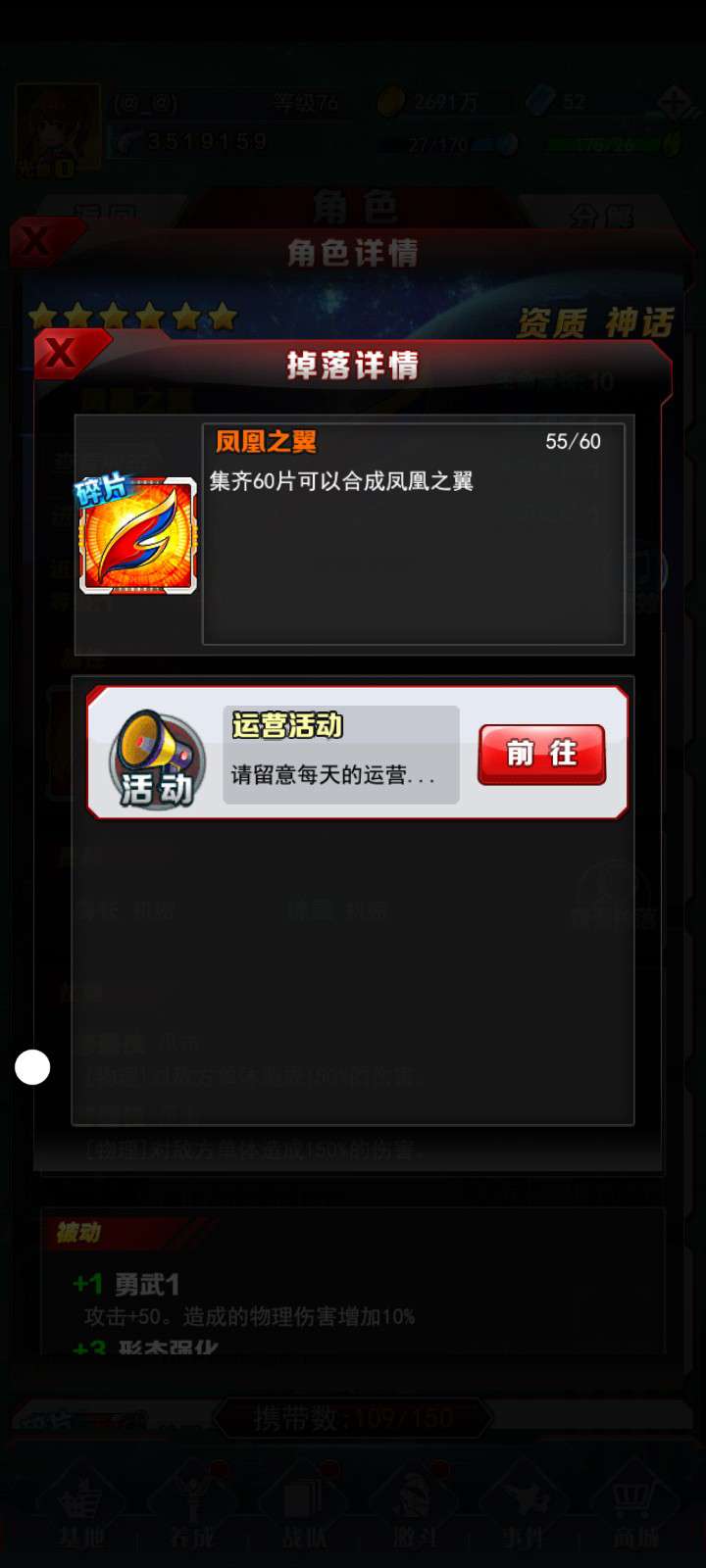Close the 掉落详情 drop details dialog
The image size is (706, 1568).
click(64, 354)
